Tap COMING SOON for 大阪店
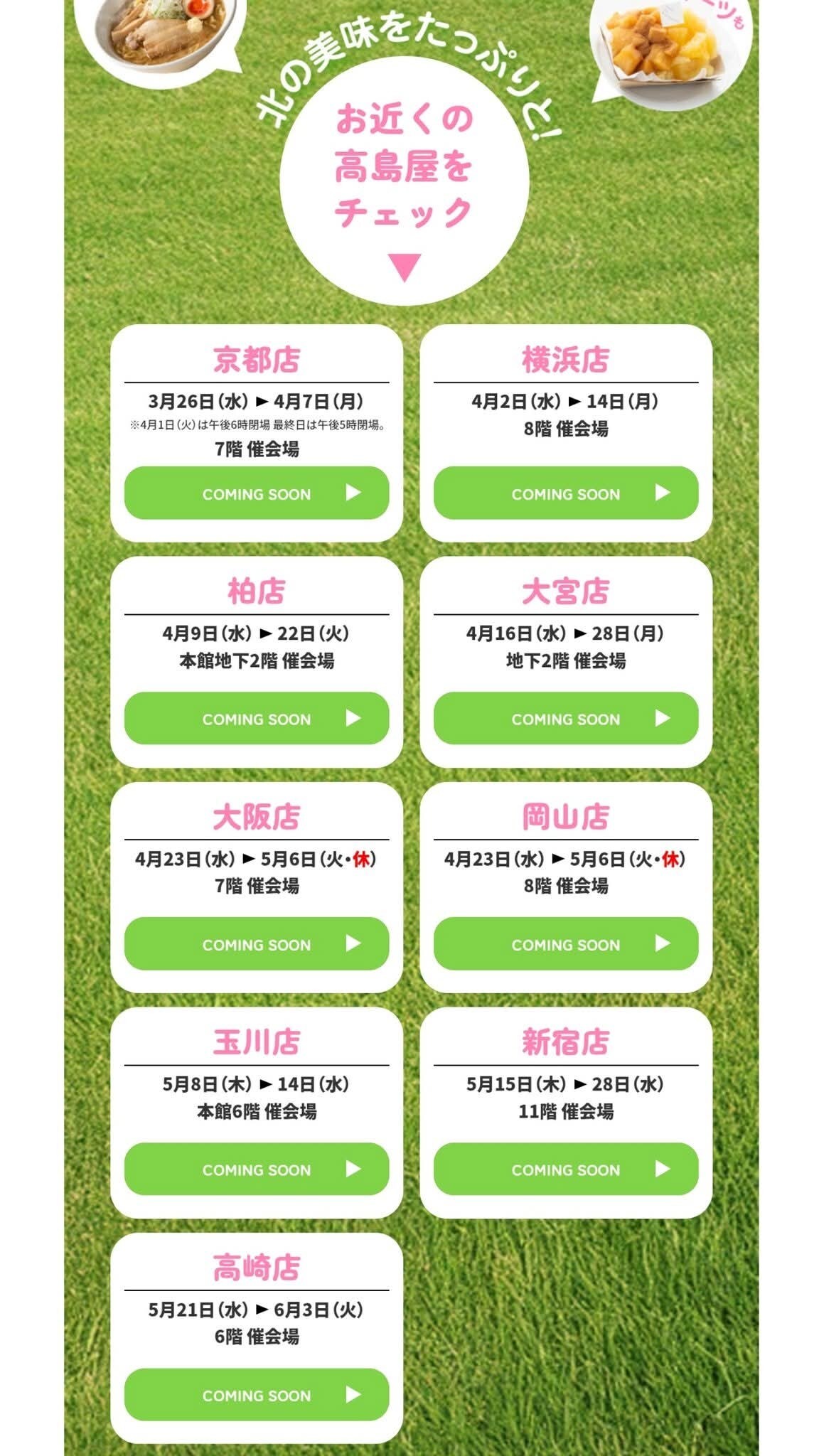Screen dimensions: 819x1456 coord(256,944)
